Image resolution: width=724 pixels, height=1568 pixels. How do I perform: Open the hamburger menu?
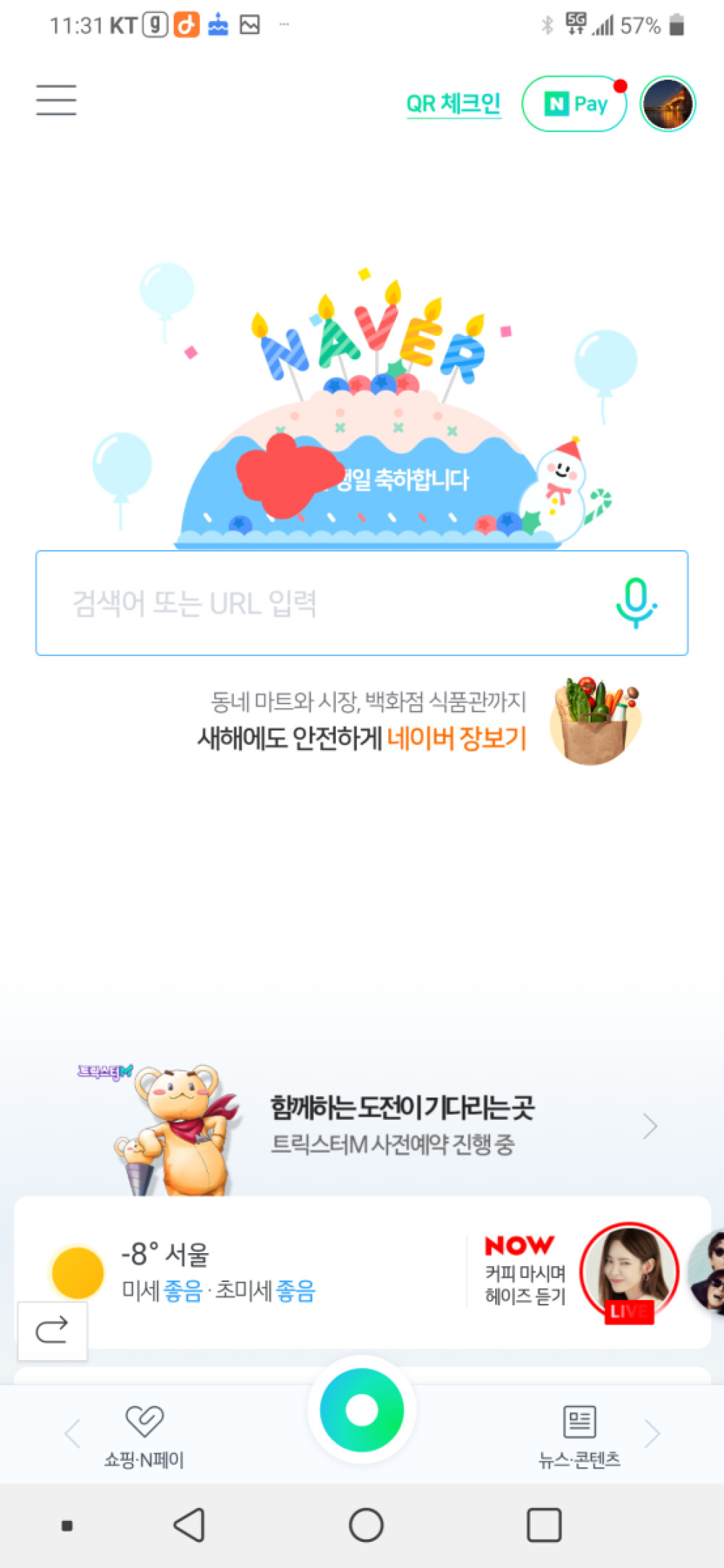click(56, 100)
